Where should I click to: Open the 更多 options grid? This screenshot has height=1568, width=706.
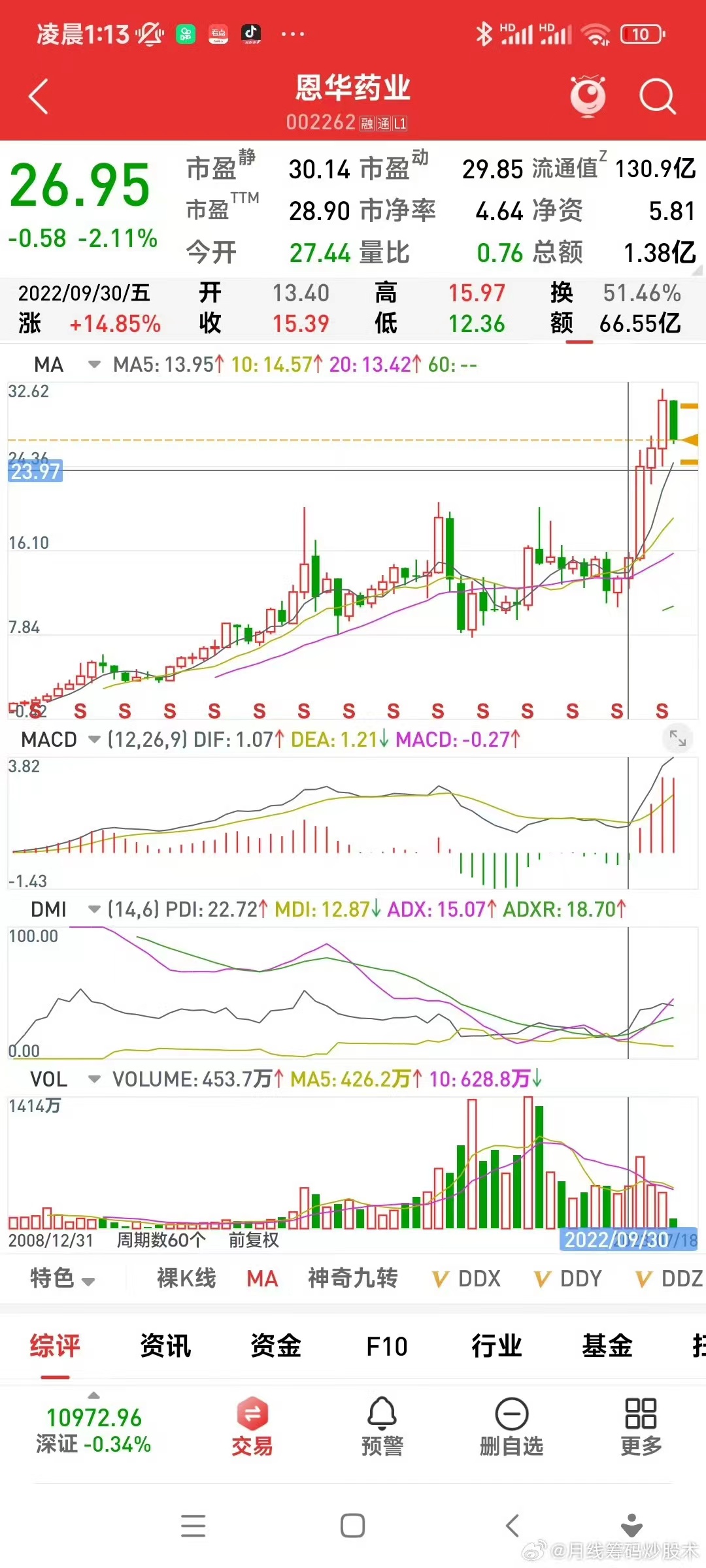pyautogui.click(x=641, y=1427)
